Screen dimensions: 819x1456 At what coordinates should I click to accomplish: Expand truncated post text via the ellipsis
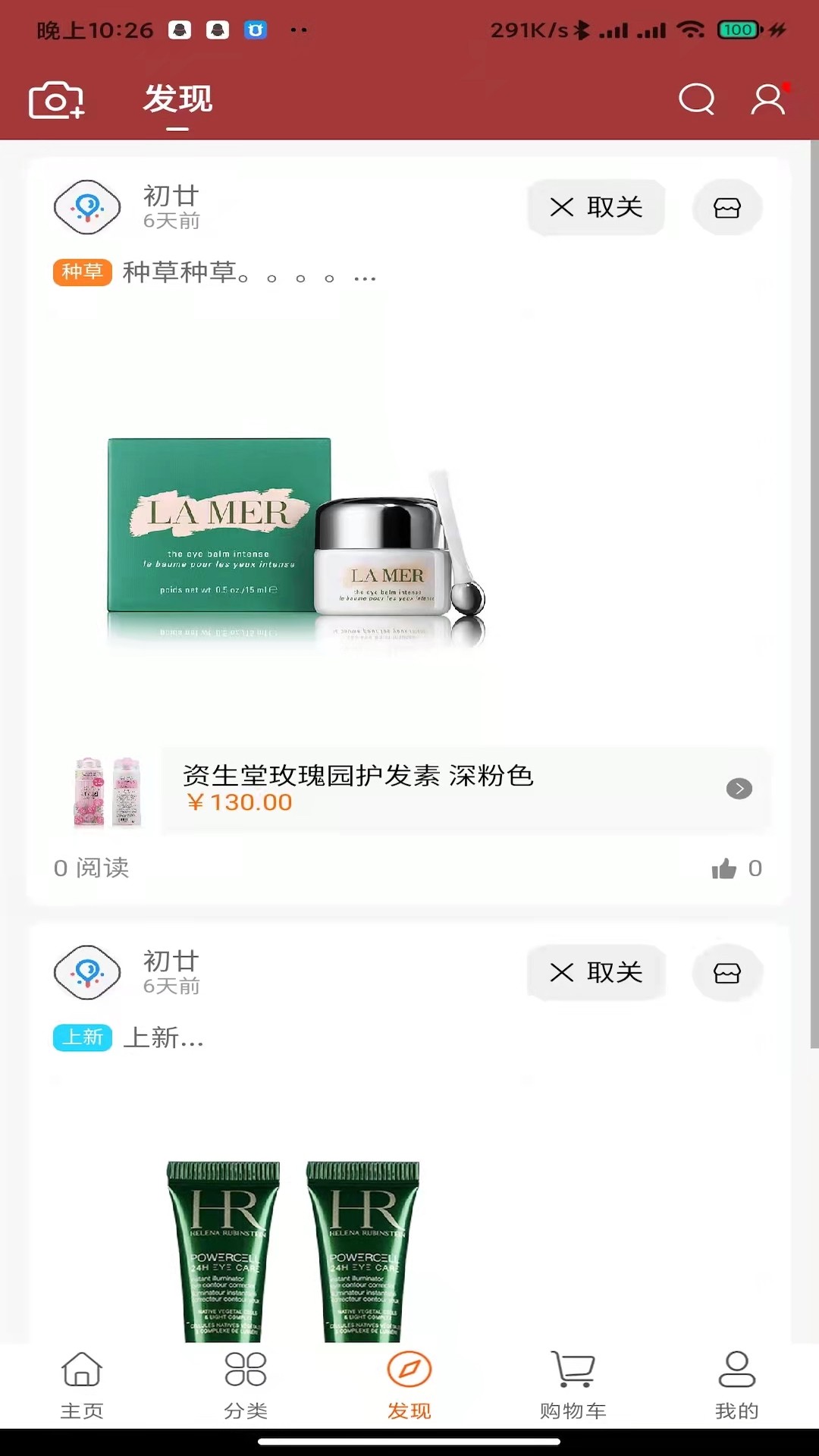point(364,277)
